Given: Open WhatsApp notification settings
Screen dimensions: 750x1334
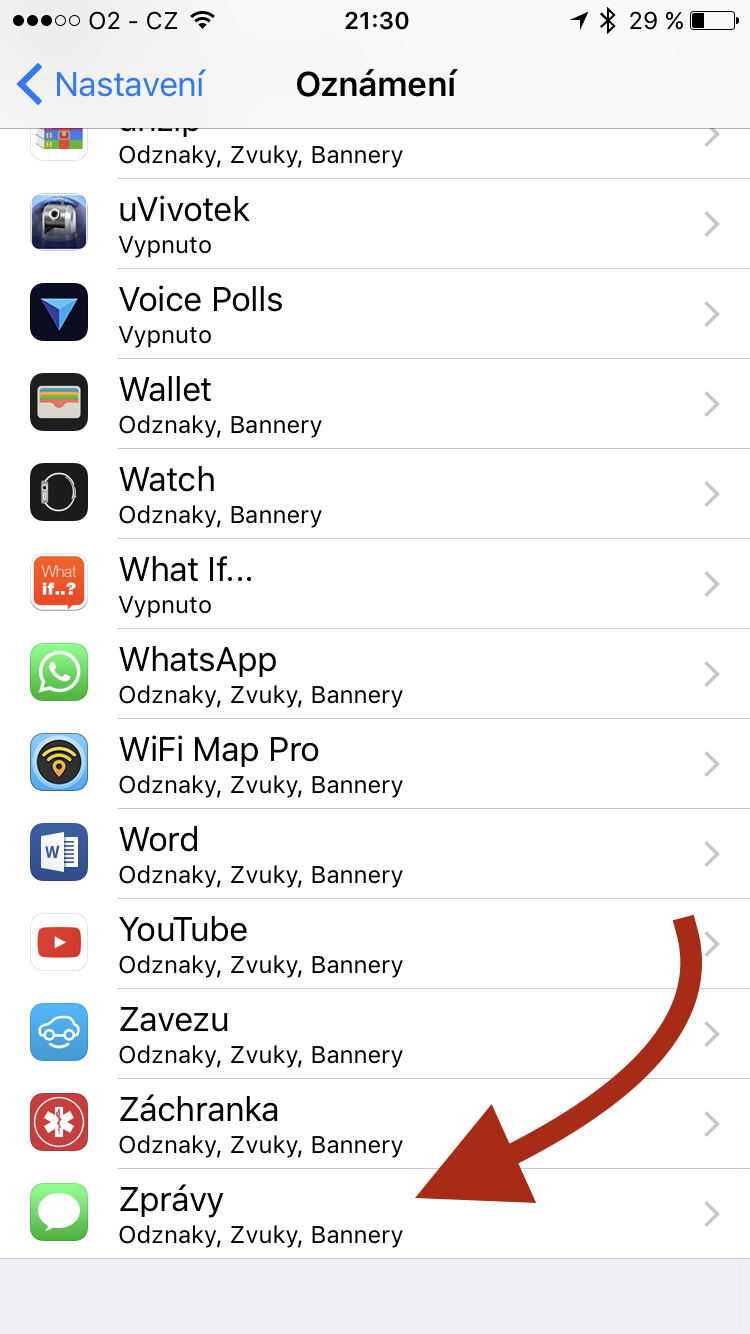Looking at the screenshot, I should pyautogui.click(x=375, y=674).
